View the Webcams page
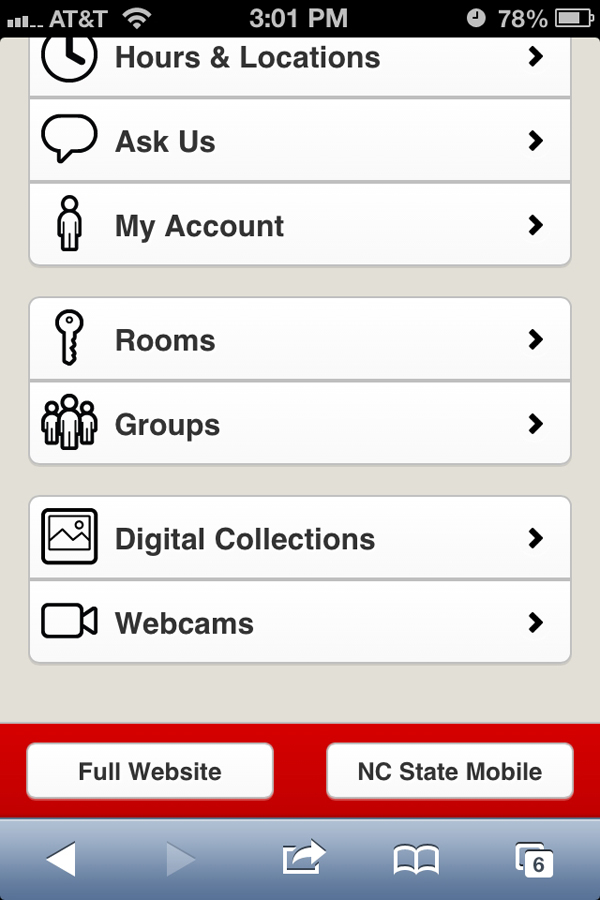600x900 pixels. [x=300, y=623]
